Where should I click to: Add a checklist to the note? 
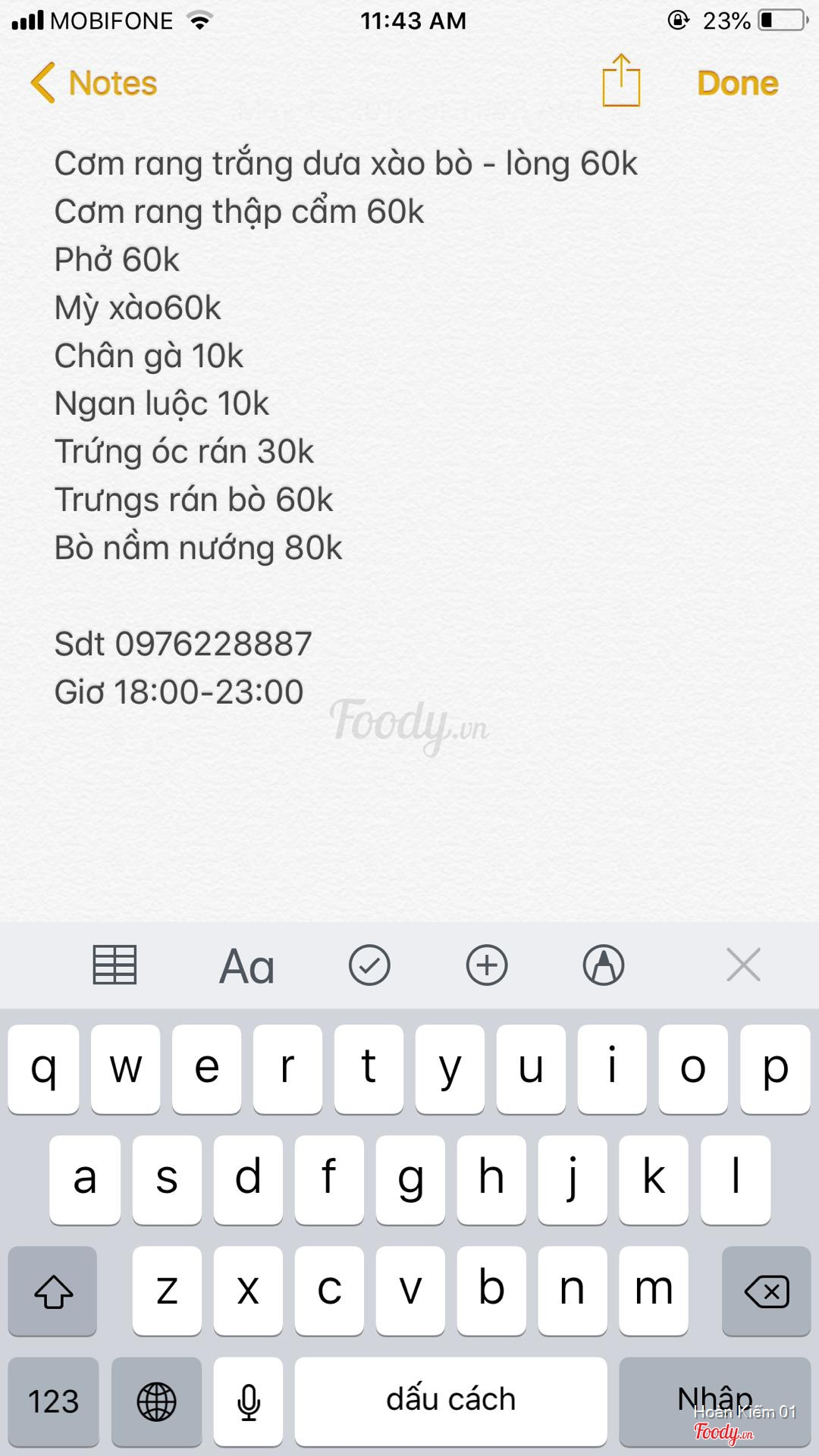(x=369, y=965)
